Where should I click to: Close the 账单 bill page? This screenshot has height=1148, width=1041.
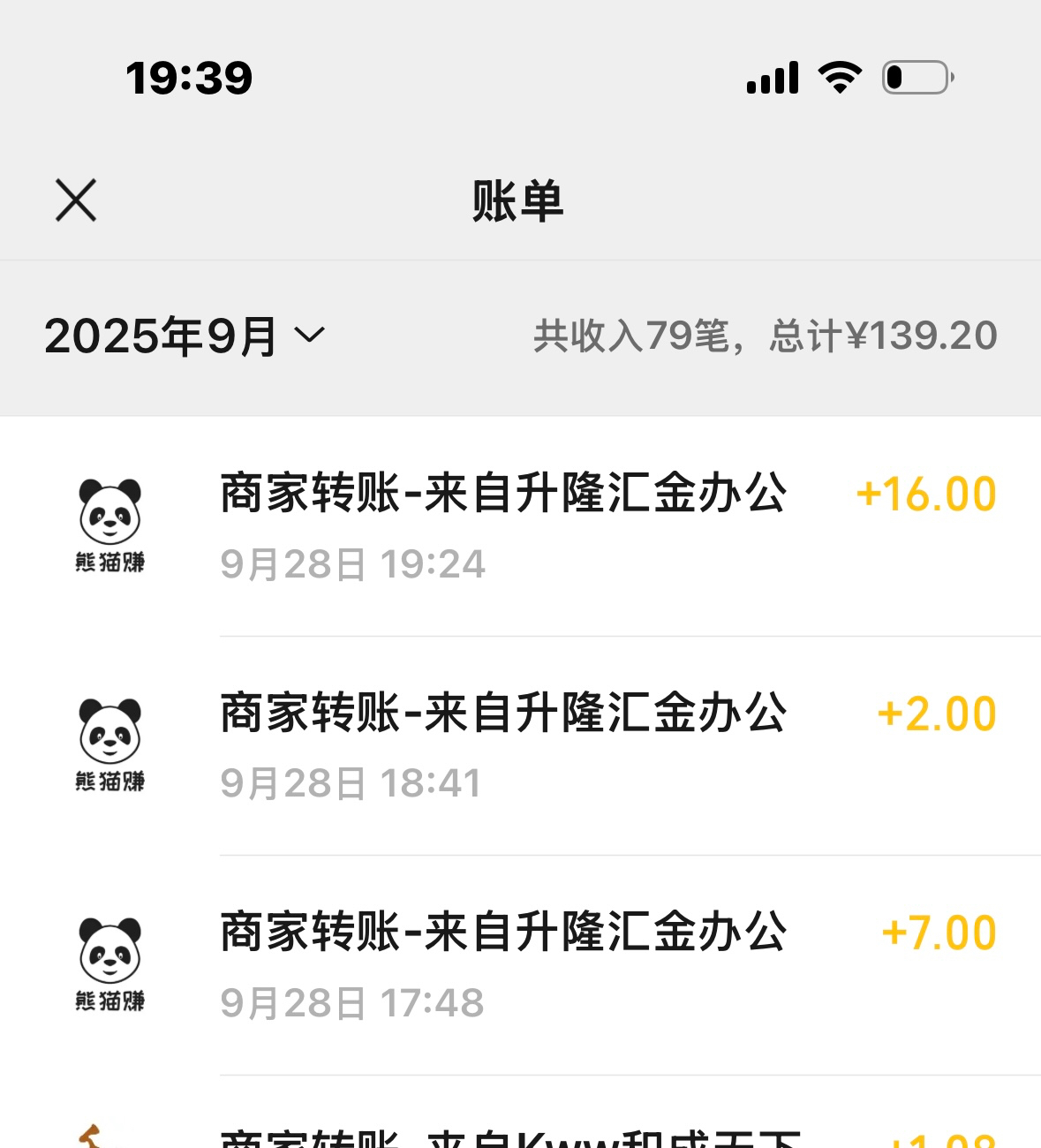coord(76,200)
